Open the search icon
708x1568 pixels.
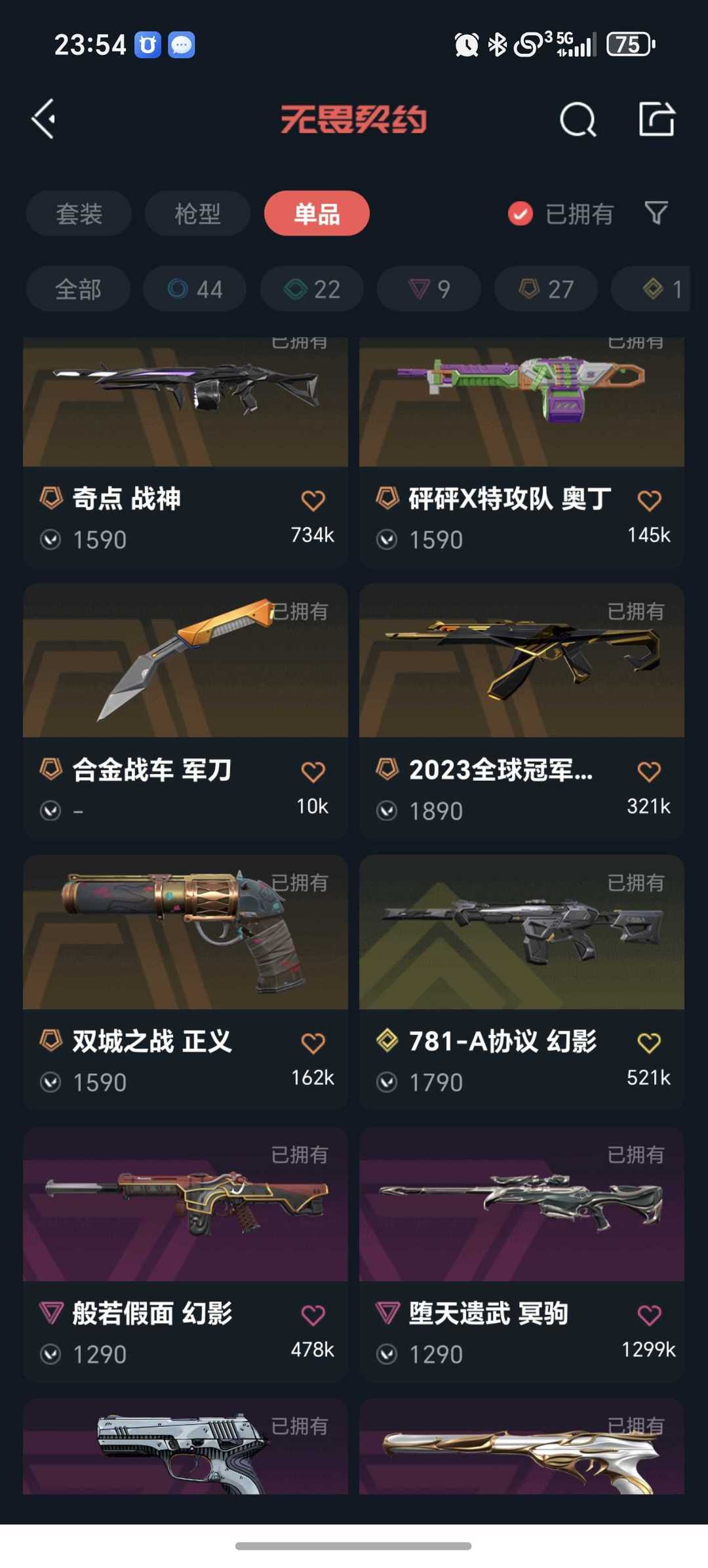coord(578,120)
